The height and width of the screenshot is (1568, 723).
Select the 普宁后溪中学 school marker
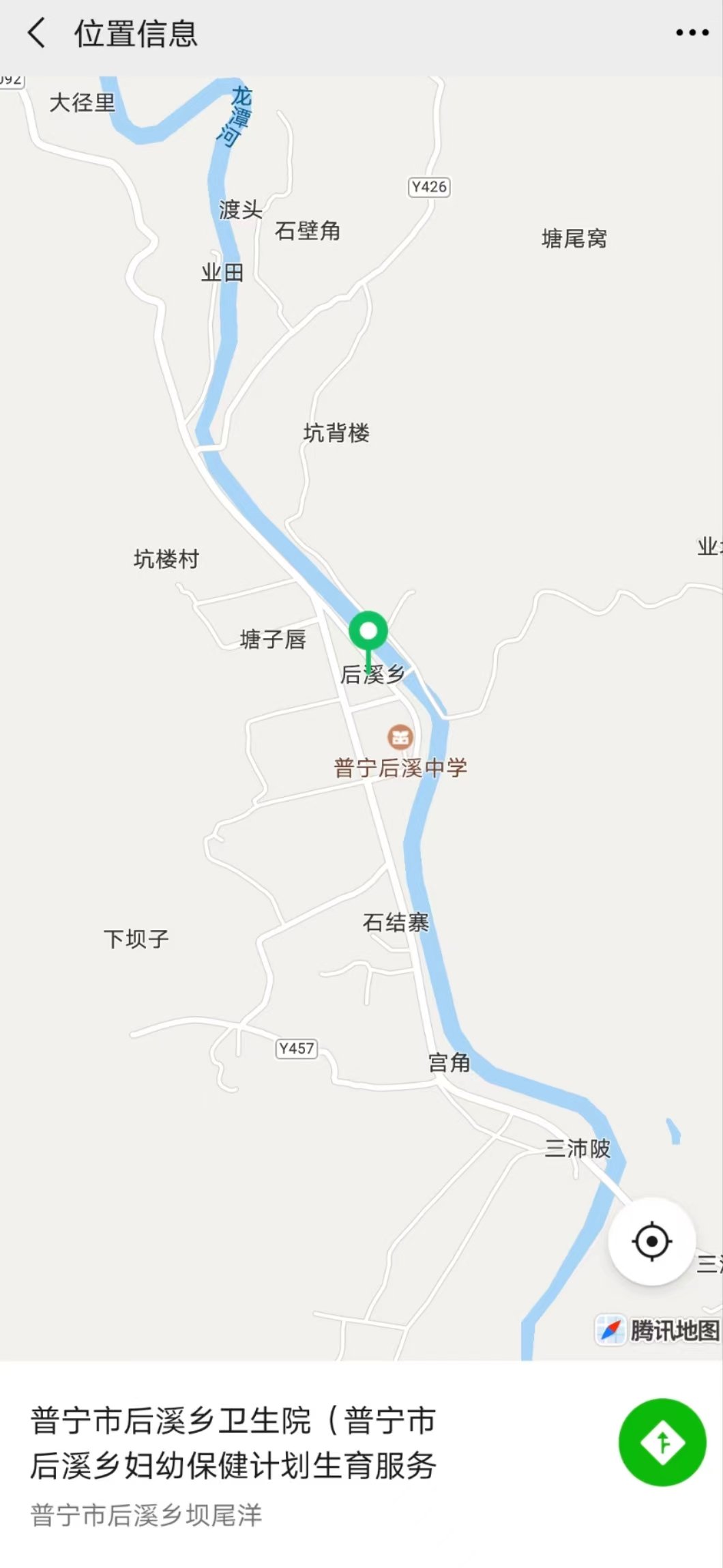tap(400, 737)
